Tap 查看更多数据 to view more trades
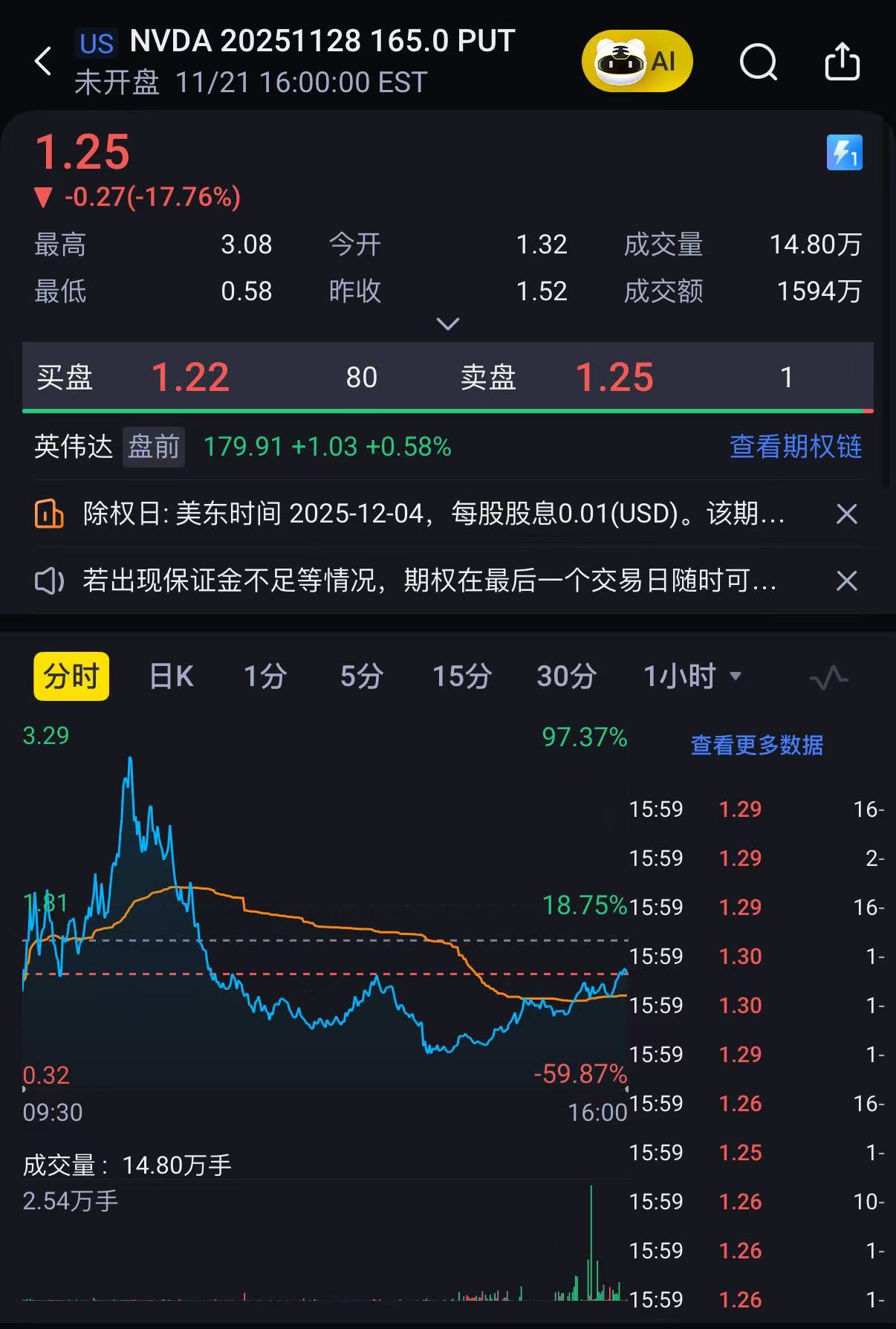The image size is (896, 1329). pos(756,745)
